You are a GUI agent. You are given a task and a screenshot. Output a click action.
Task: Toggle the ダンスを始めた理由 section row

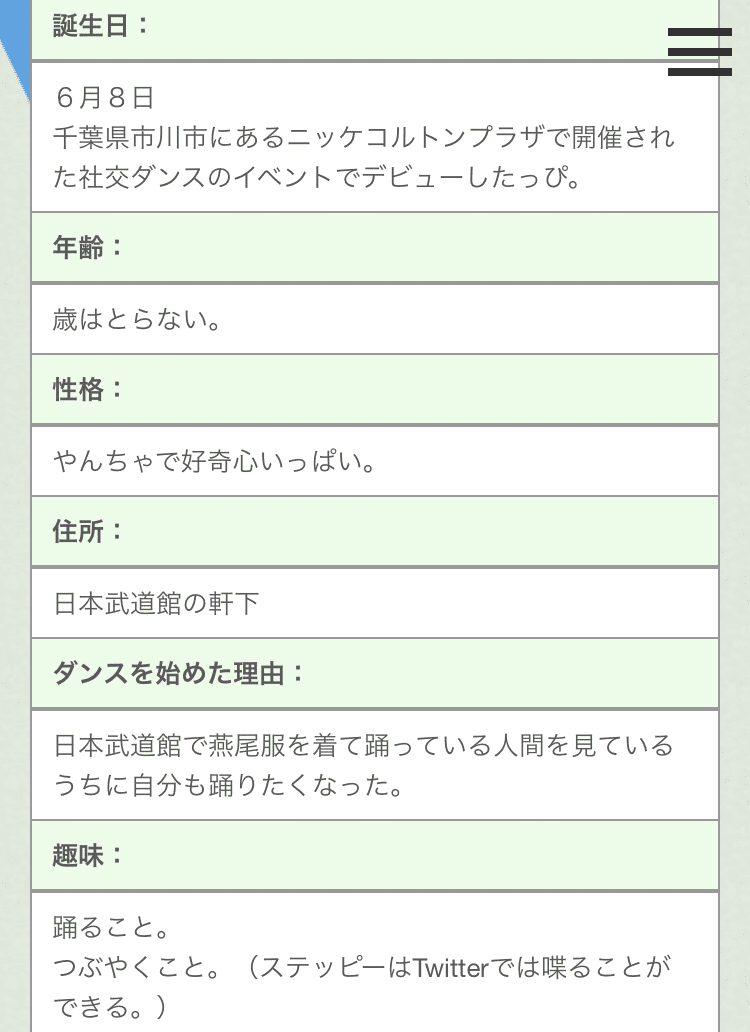[x=375, y=674]
